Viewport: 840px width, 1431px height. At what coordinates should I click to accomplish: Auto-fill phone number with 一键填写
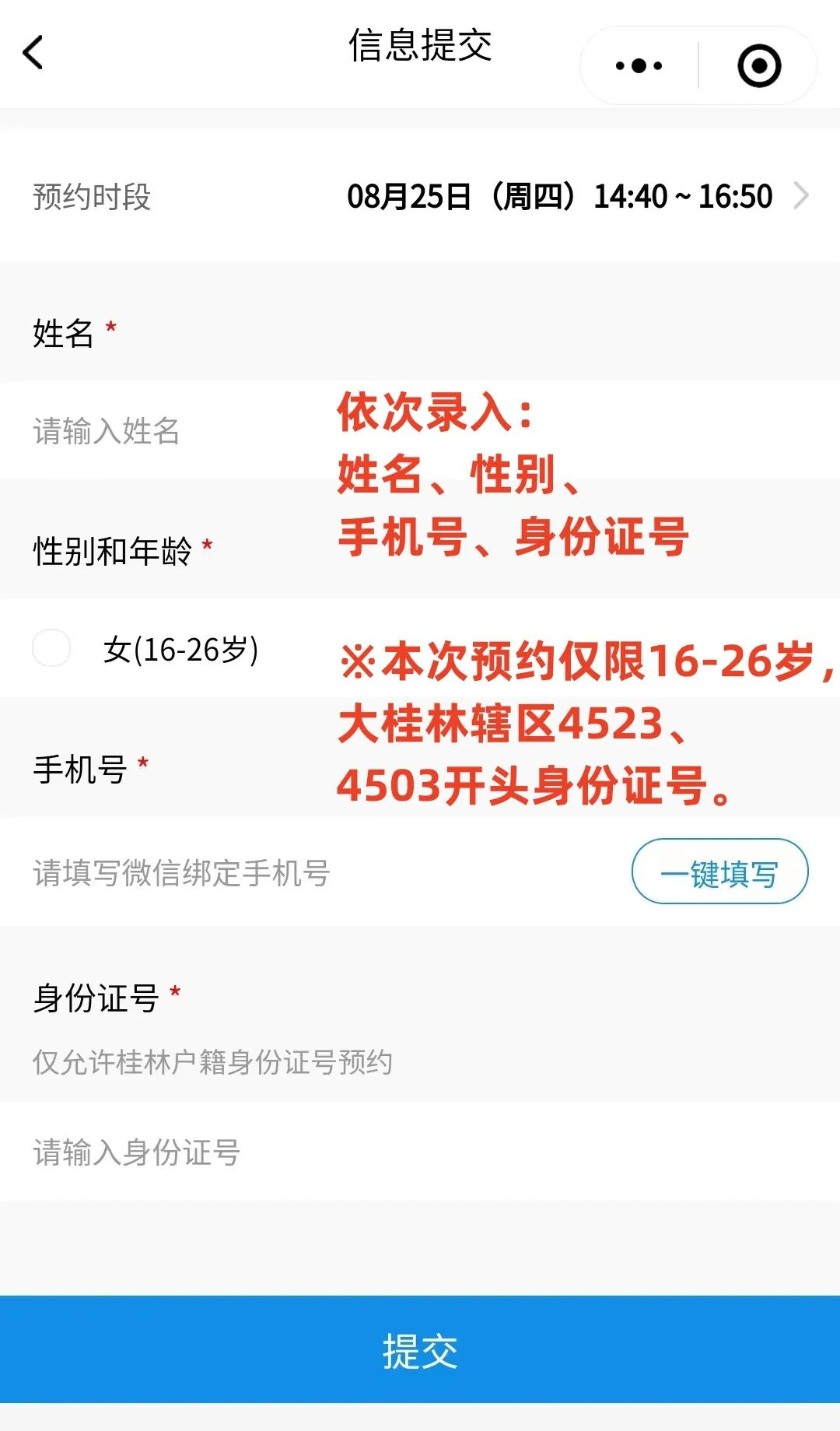click(x=719, y=872)
